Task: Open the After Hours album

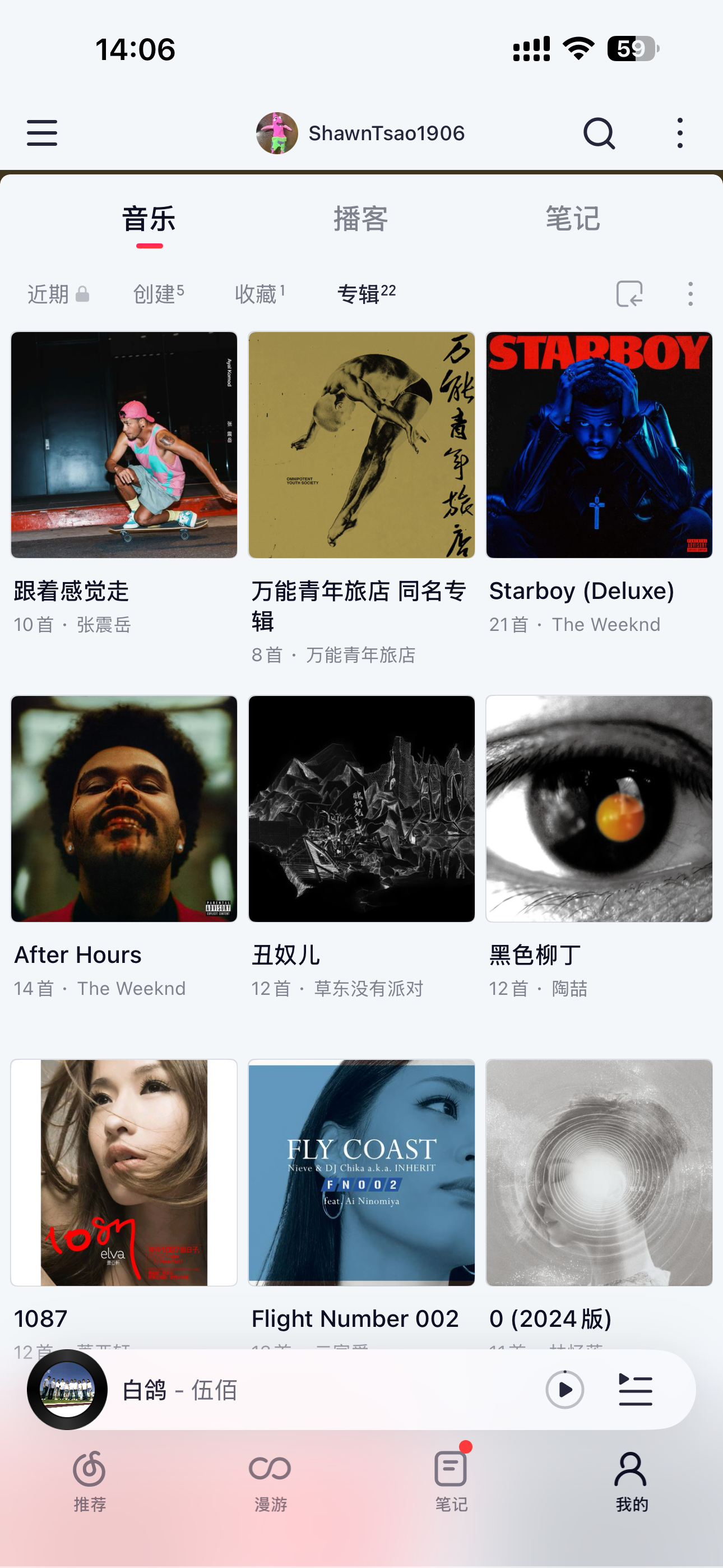Action: coord(124,809)
